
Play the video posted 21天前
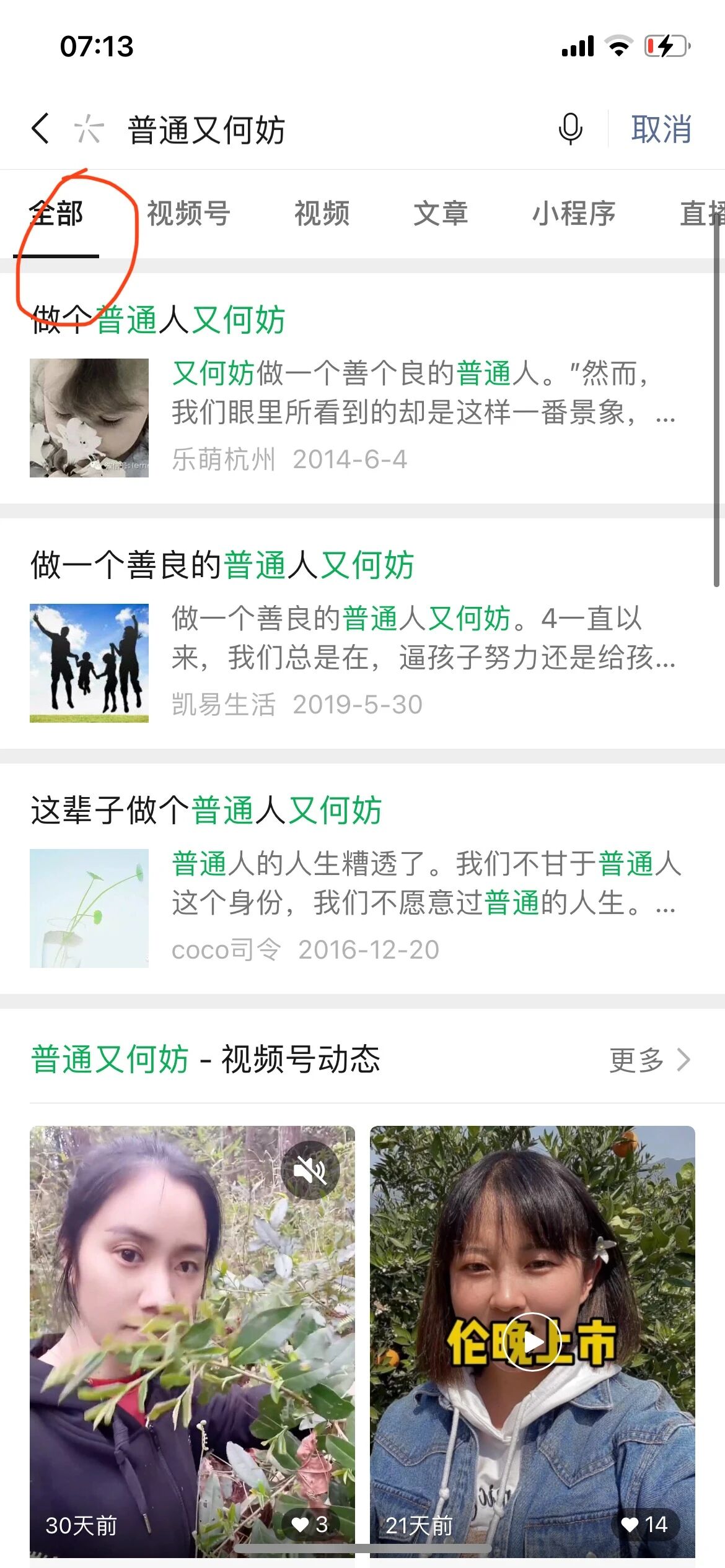pos(532,1343)
